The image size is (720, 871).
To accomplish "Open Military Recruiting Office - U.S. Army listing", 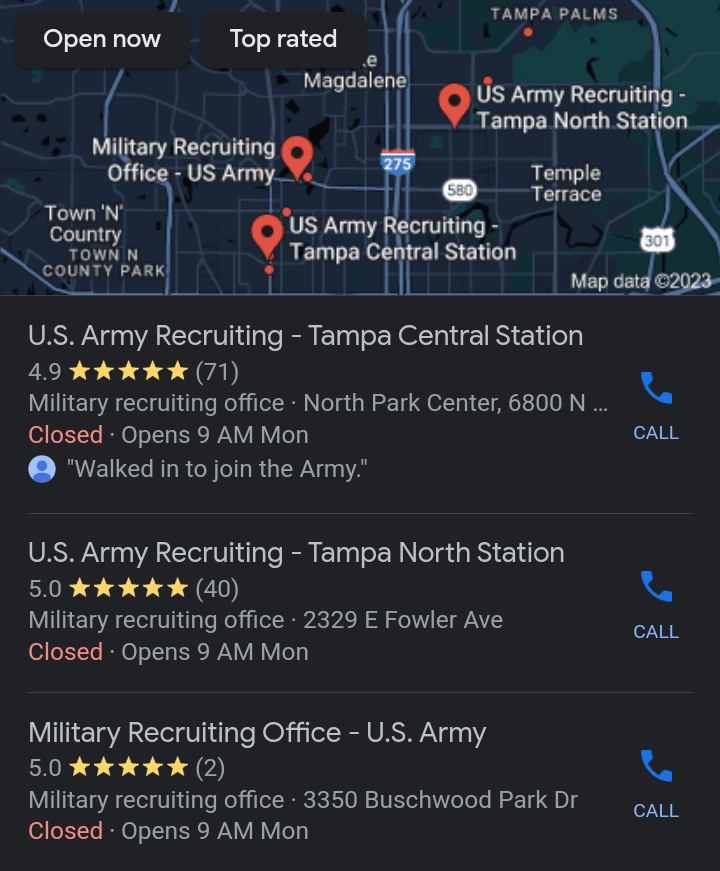I will pos(258,733).
